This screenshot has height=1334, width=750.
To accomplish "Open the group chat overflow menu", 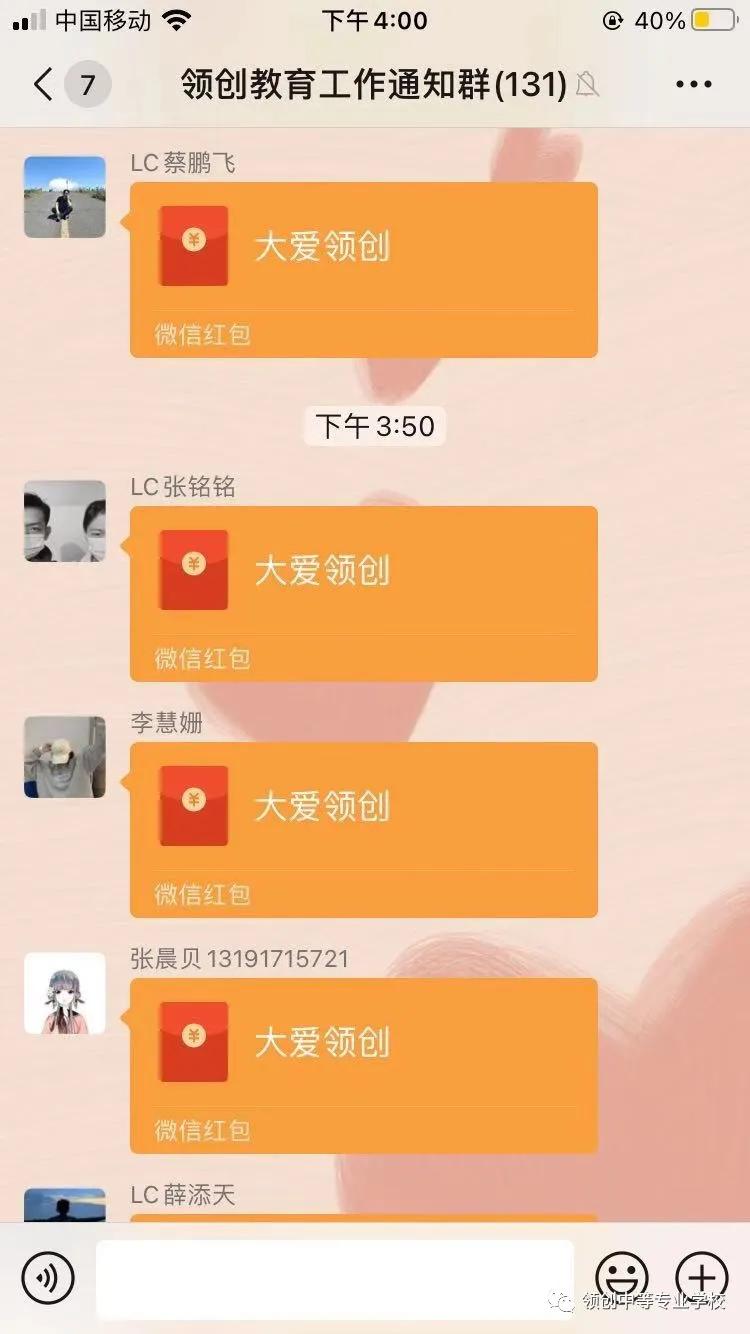I will 693,85.
